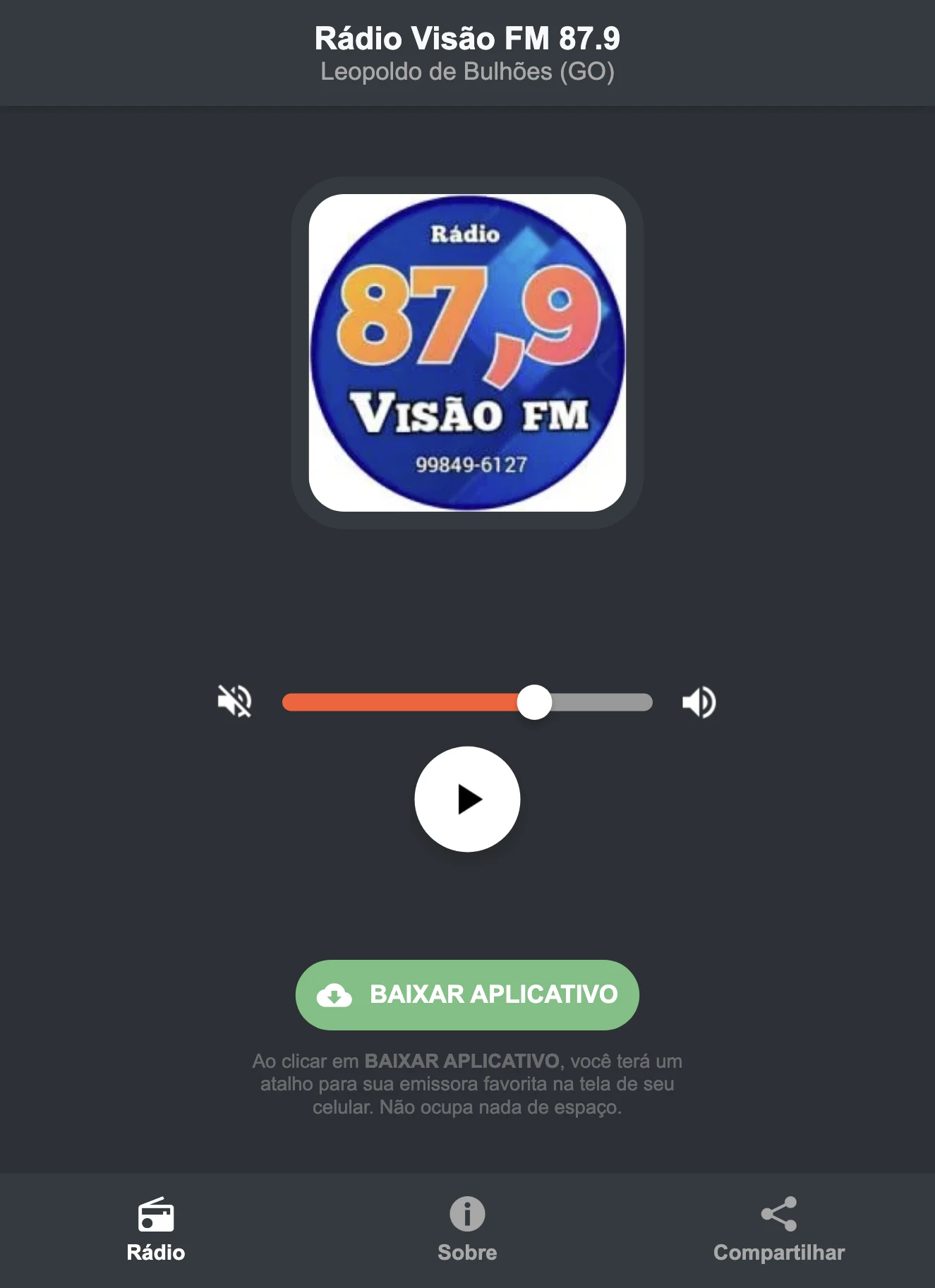Click the Leopoldo de Bulhões (GO) subtitle
The height and width of the screenshot is (1288, 935).
pos(467,71)
